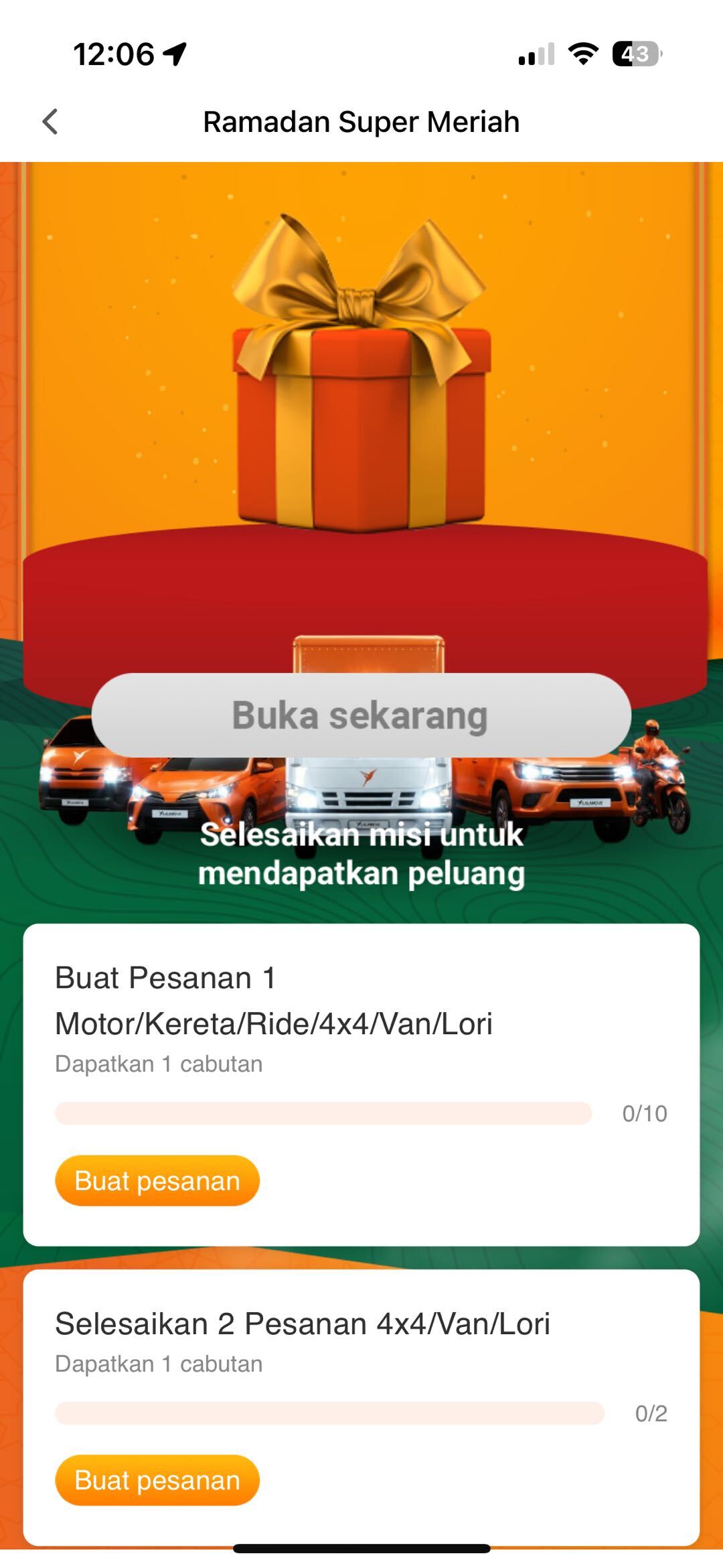Screen dimensions: 723x1568
Task: Tap Buat pesanan under Buat Pesanan 1 mission
Action: pyautogui.click(x=157, y=1180)
